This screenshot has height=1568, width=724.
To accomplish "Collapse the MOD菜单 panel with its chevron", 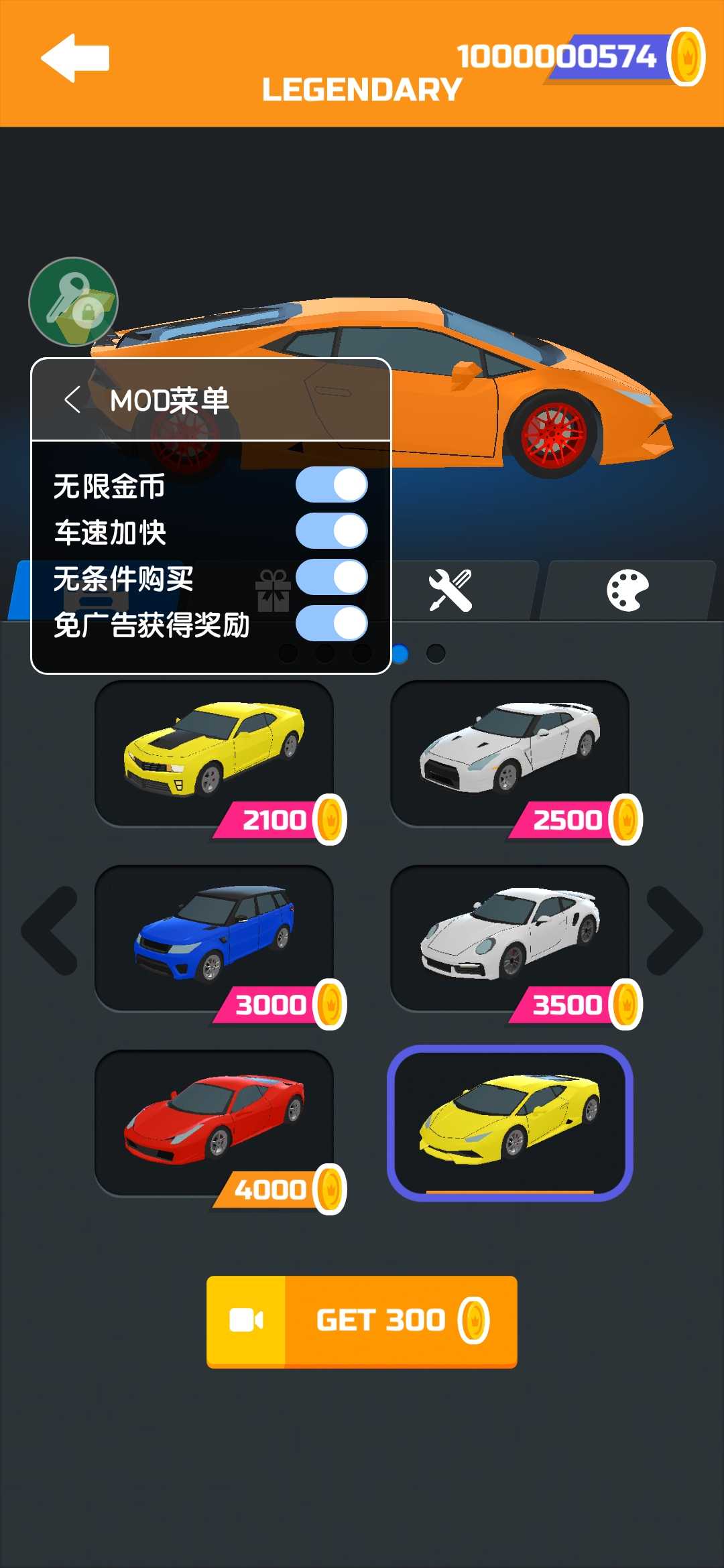I will coord(72,400).
